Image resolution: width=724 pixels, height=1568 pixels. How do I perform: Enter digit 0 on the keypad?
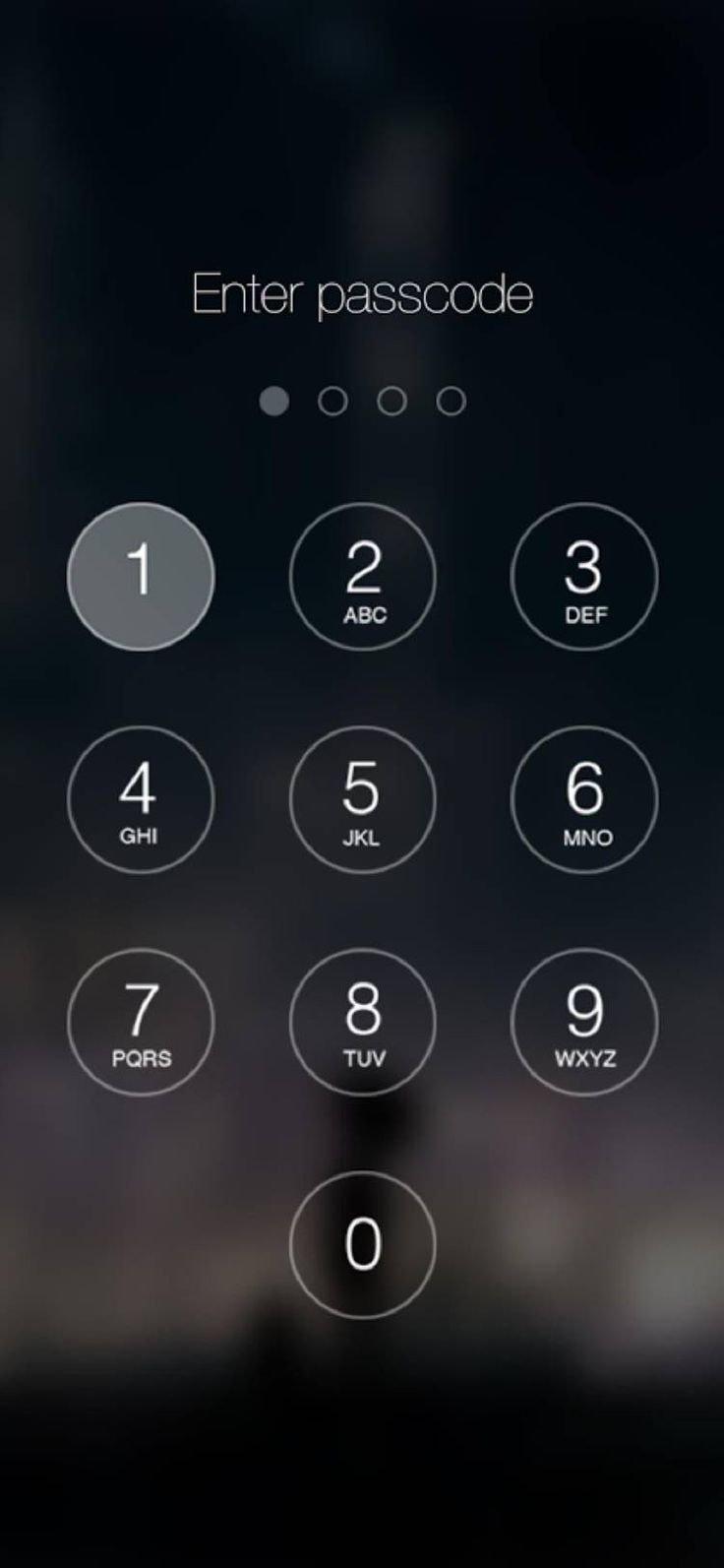pos(363,1244)
